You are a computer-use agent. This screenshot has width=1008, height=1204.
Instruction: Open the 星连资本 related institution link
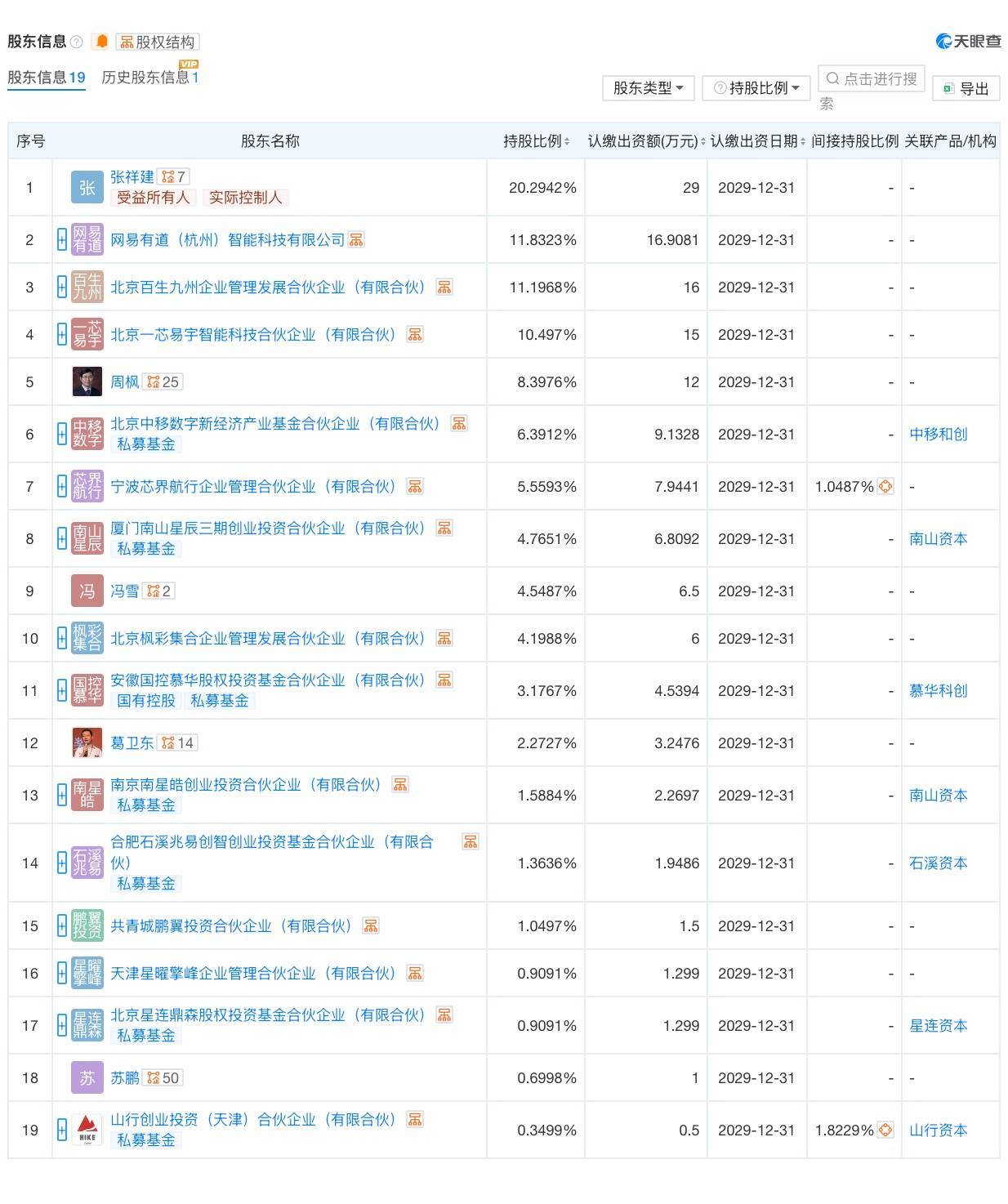coord(938,1025)
